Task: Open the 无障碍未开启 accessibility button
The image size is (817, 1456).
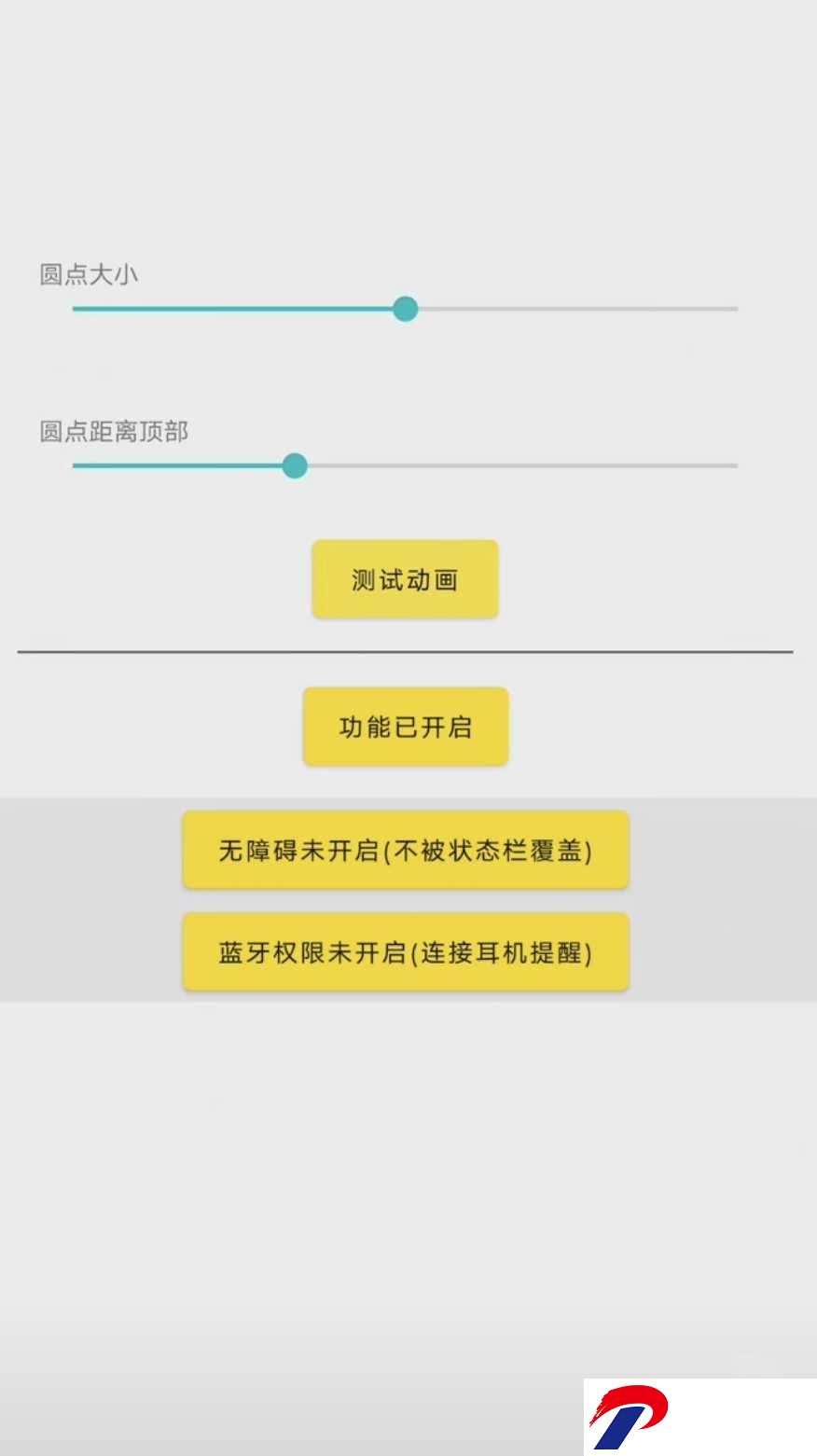Action: pos(406,850)
